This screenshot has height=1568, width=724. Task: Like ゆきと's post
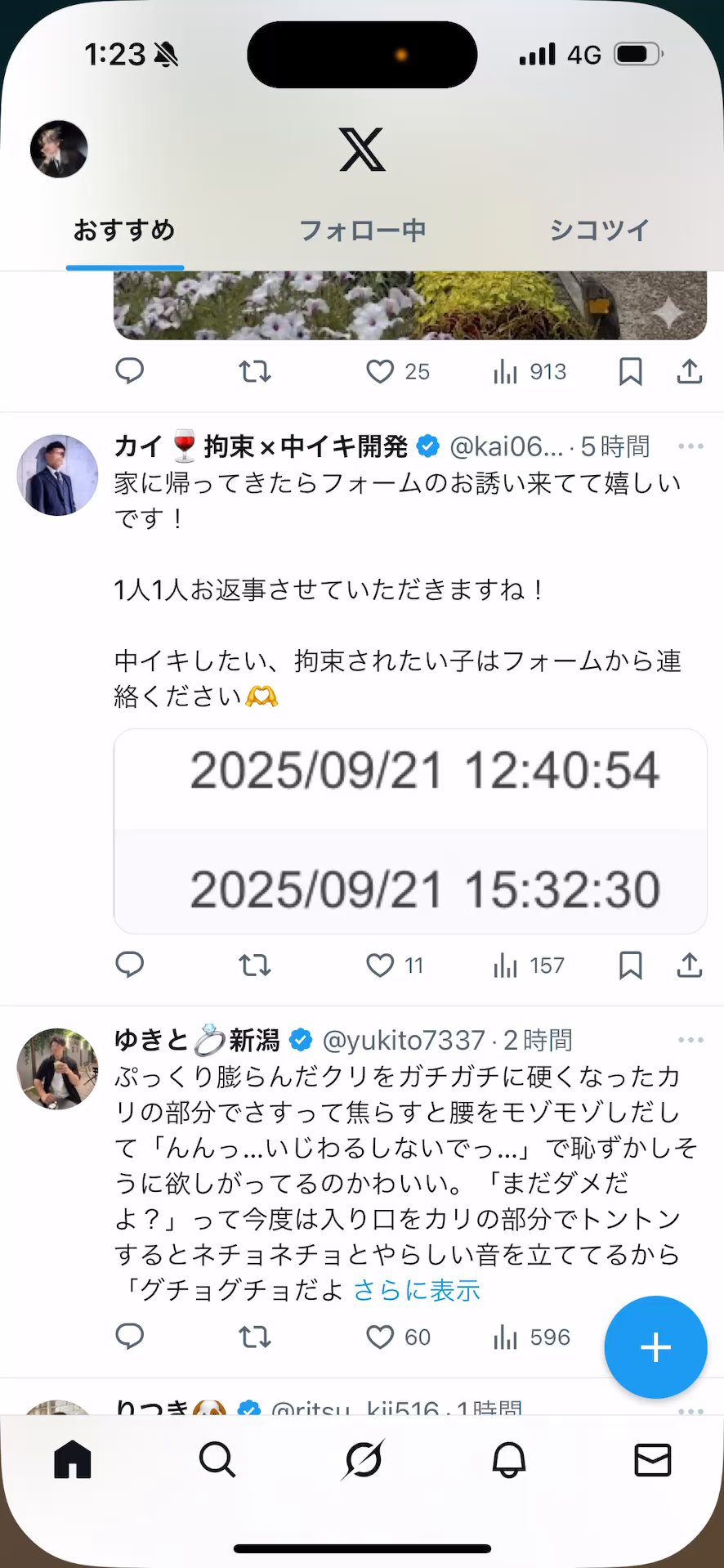pos(380,1337)
